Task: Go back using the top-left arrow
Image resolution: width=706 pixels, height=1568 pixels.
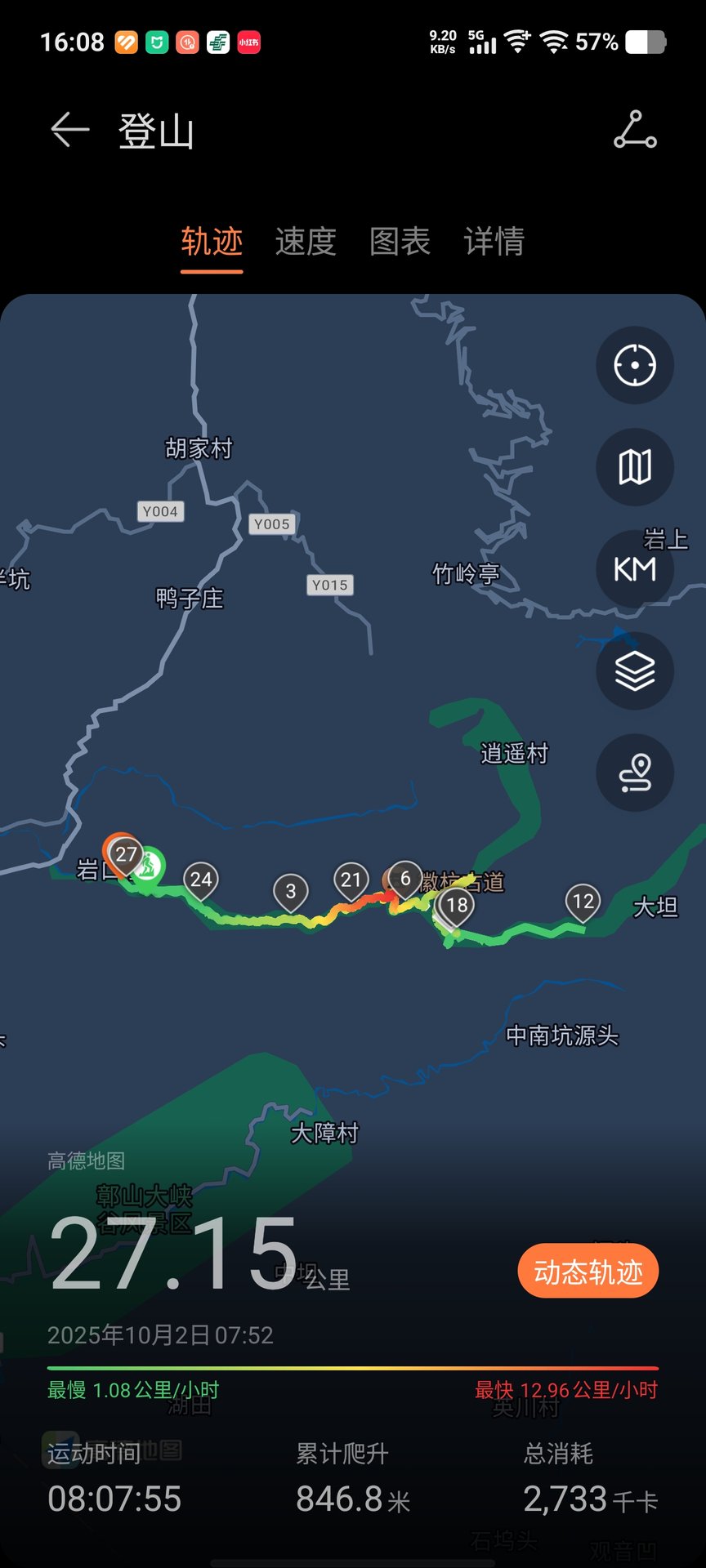Action: click(x=69, y=130)
